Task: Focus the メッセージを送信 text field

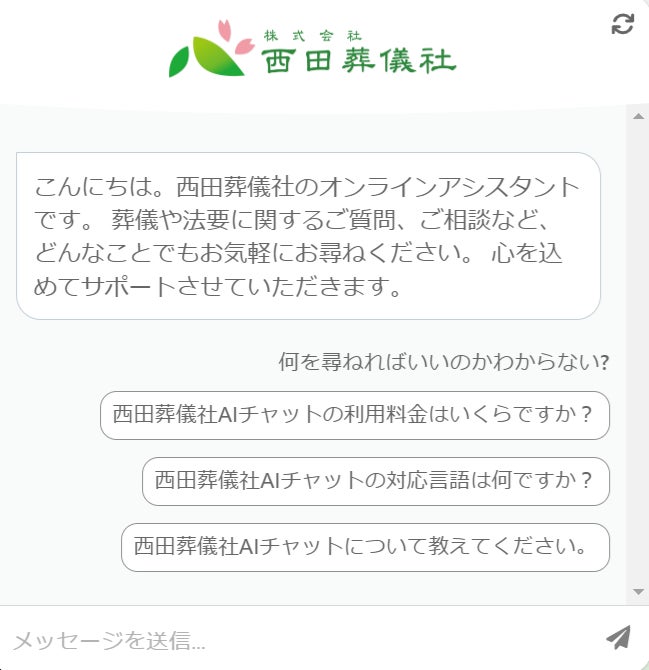Action: (300, 640)
